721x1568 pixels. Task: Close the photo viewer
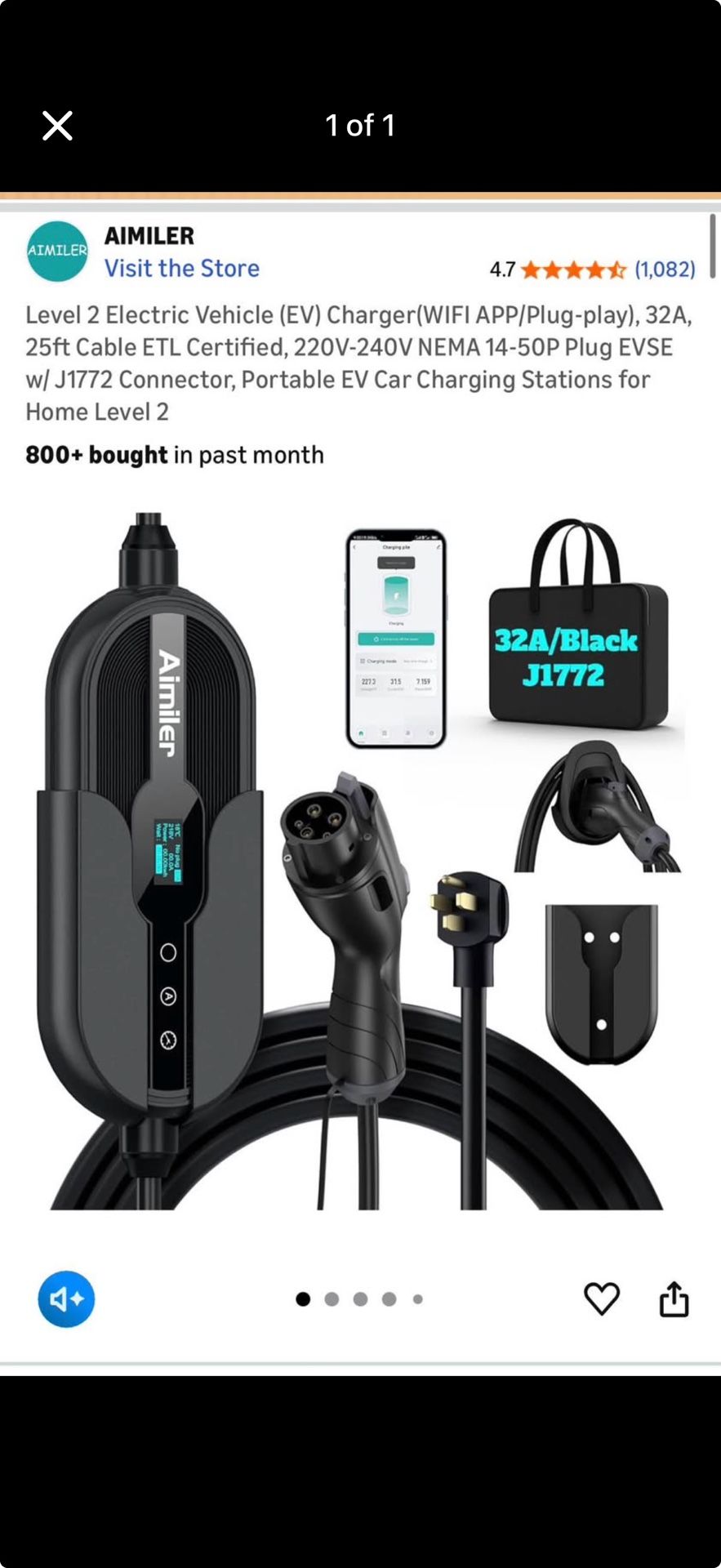coord(57,126)
